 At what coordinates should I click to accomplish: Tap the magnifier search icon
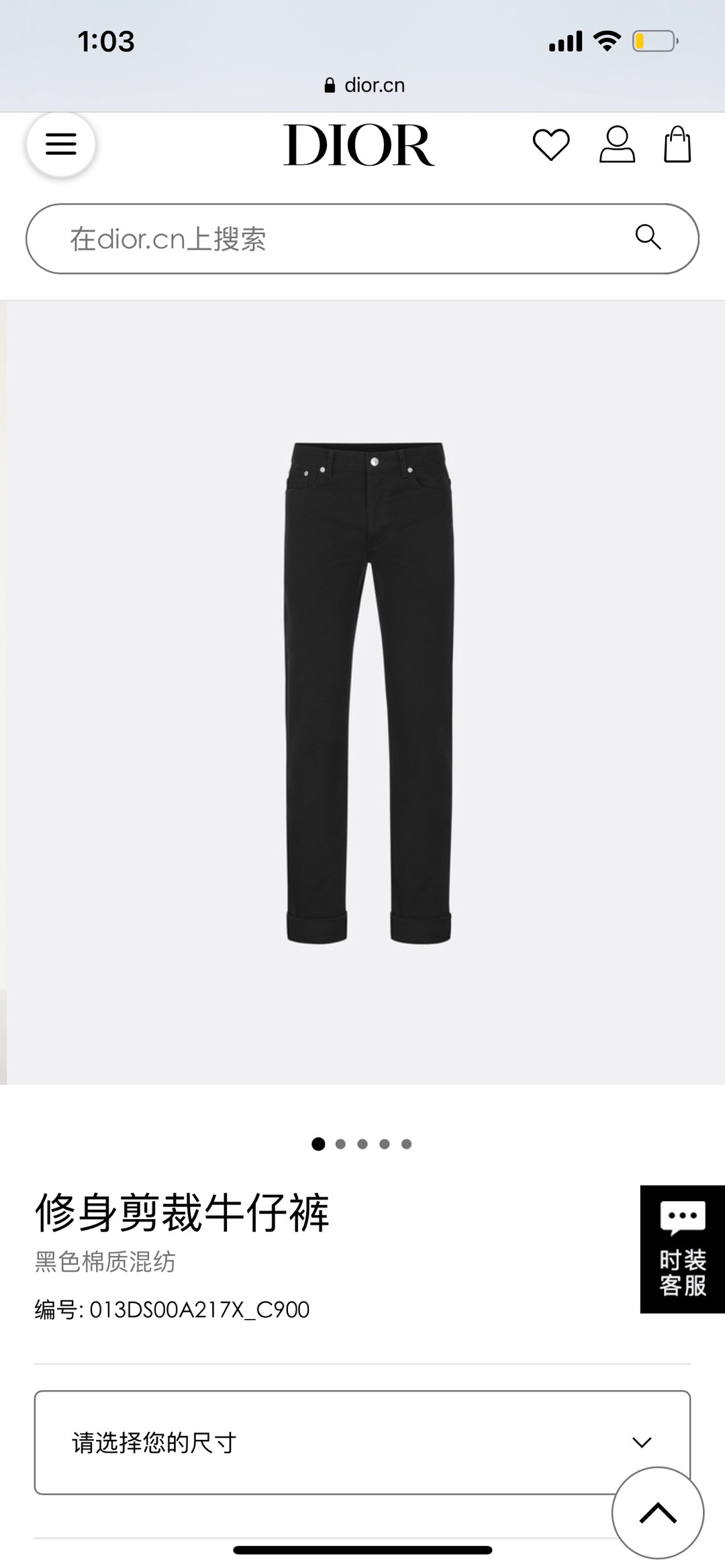point(648,238)
